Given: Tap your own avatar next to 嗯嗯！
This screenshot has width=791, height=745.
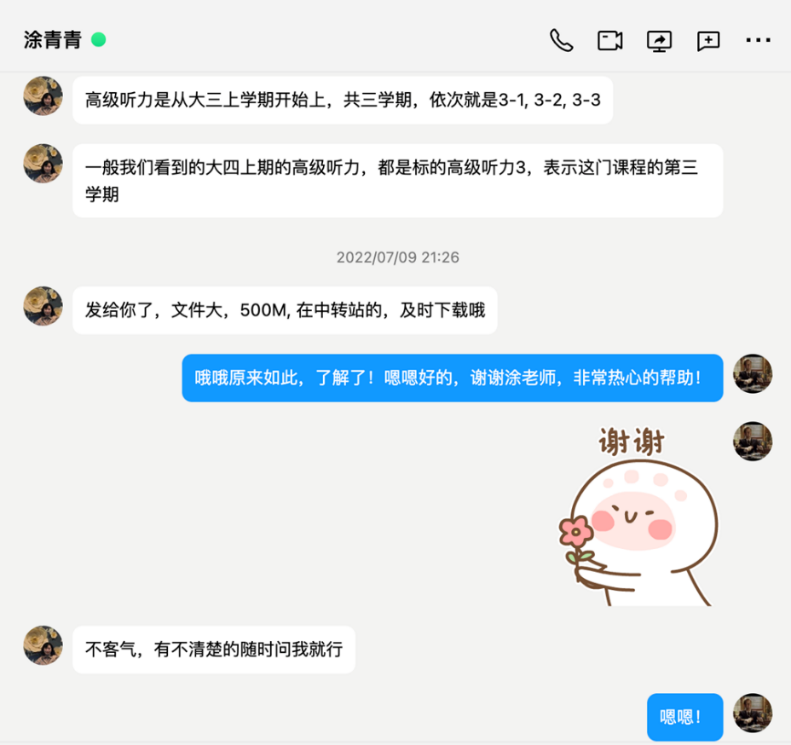Looking at the screenshot, I should [x=753, y=713].
